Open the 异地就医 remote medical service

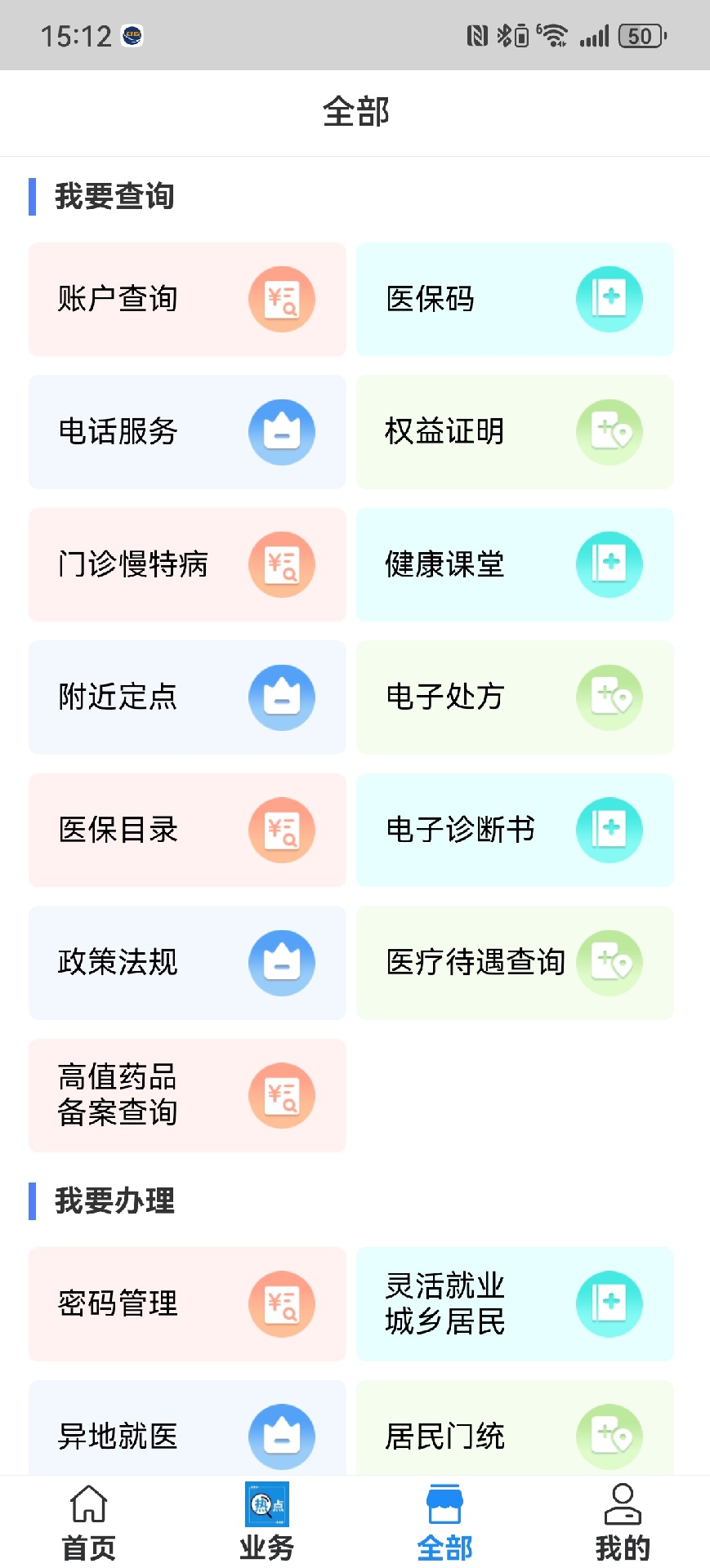186,1436
